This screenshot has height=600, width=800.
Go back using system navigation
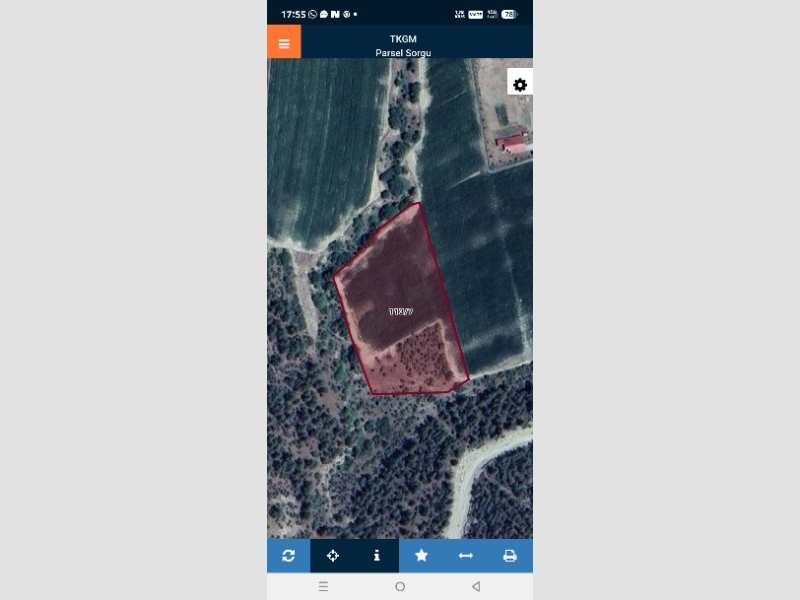point(476,586)
